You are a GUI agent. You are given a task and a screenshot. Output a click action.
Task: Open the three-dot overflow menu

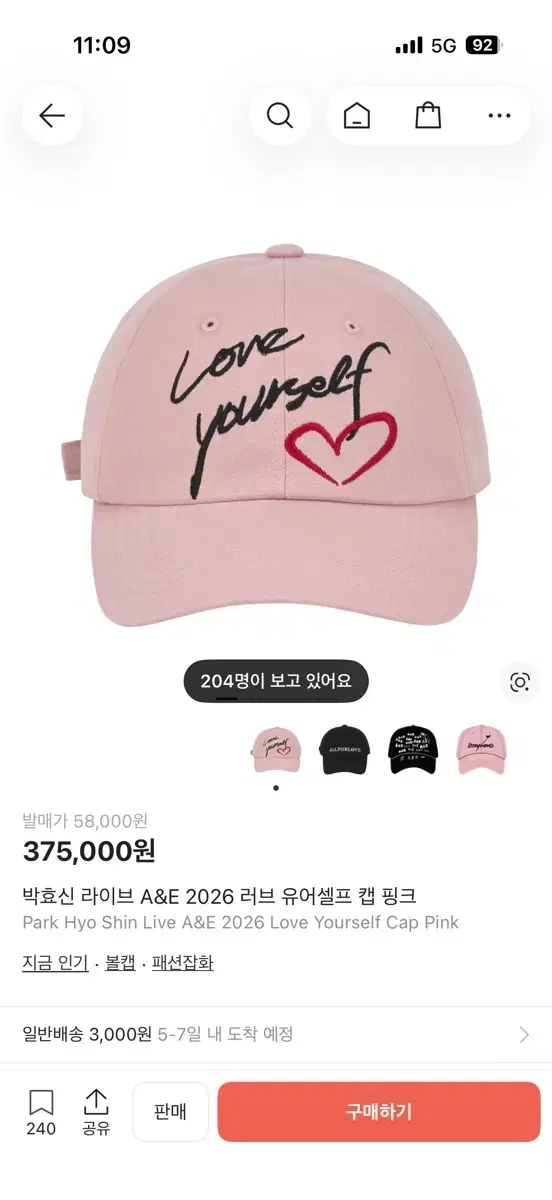pos(499,116)
